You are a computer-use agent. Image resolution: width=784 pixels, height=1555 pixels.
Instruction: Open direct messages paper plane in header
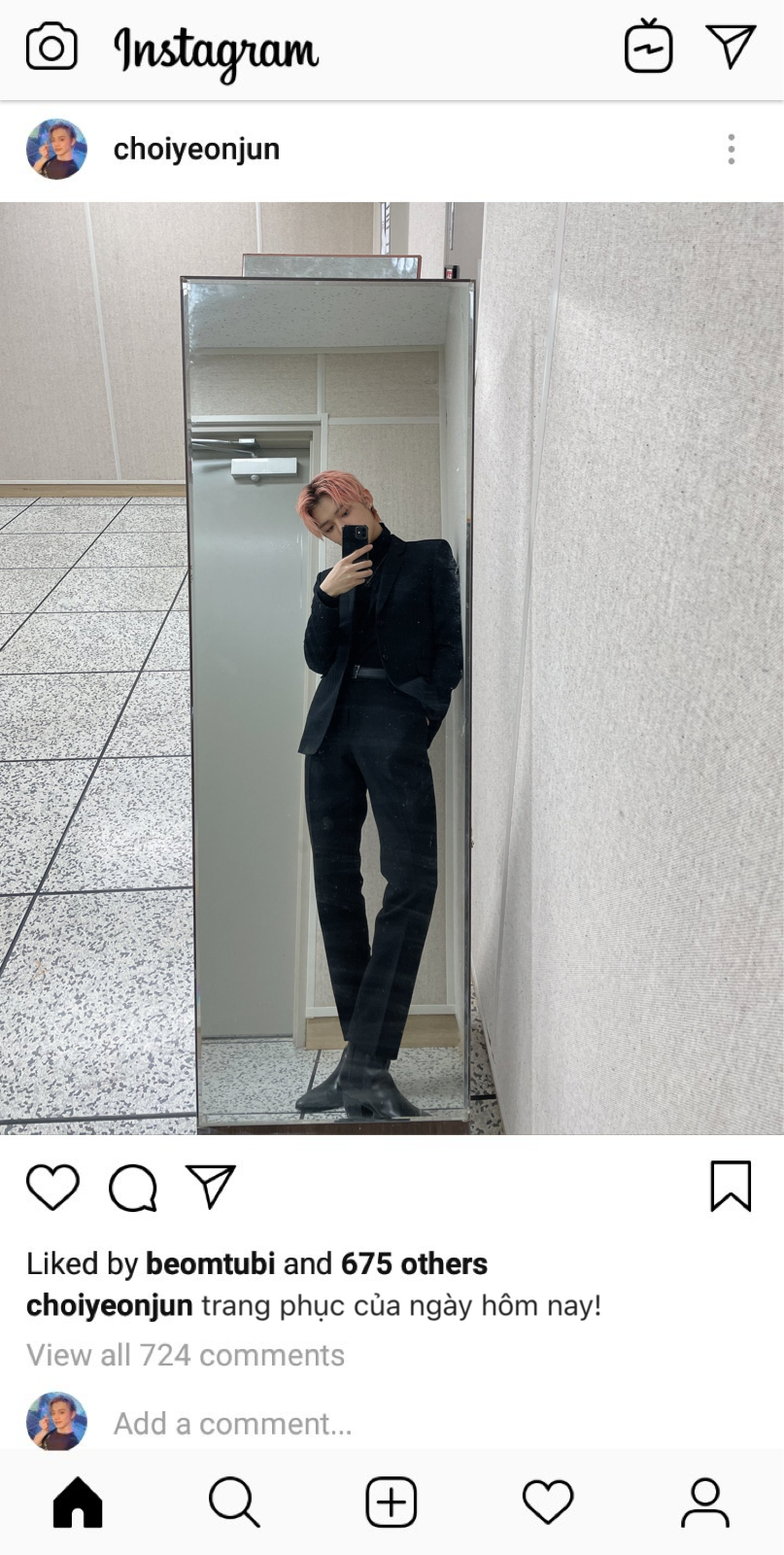pyautogui.click(x=731, y=47)
